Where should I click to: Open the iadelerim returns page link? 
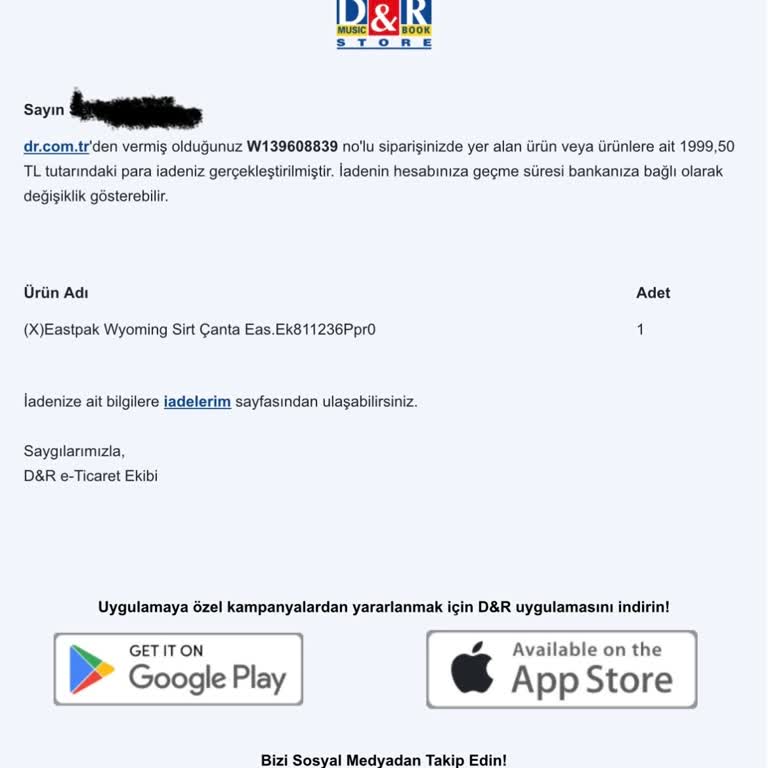(x=197, y=402)
